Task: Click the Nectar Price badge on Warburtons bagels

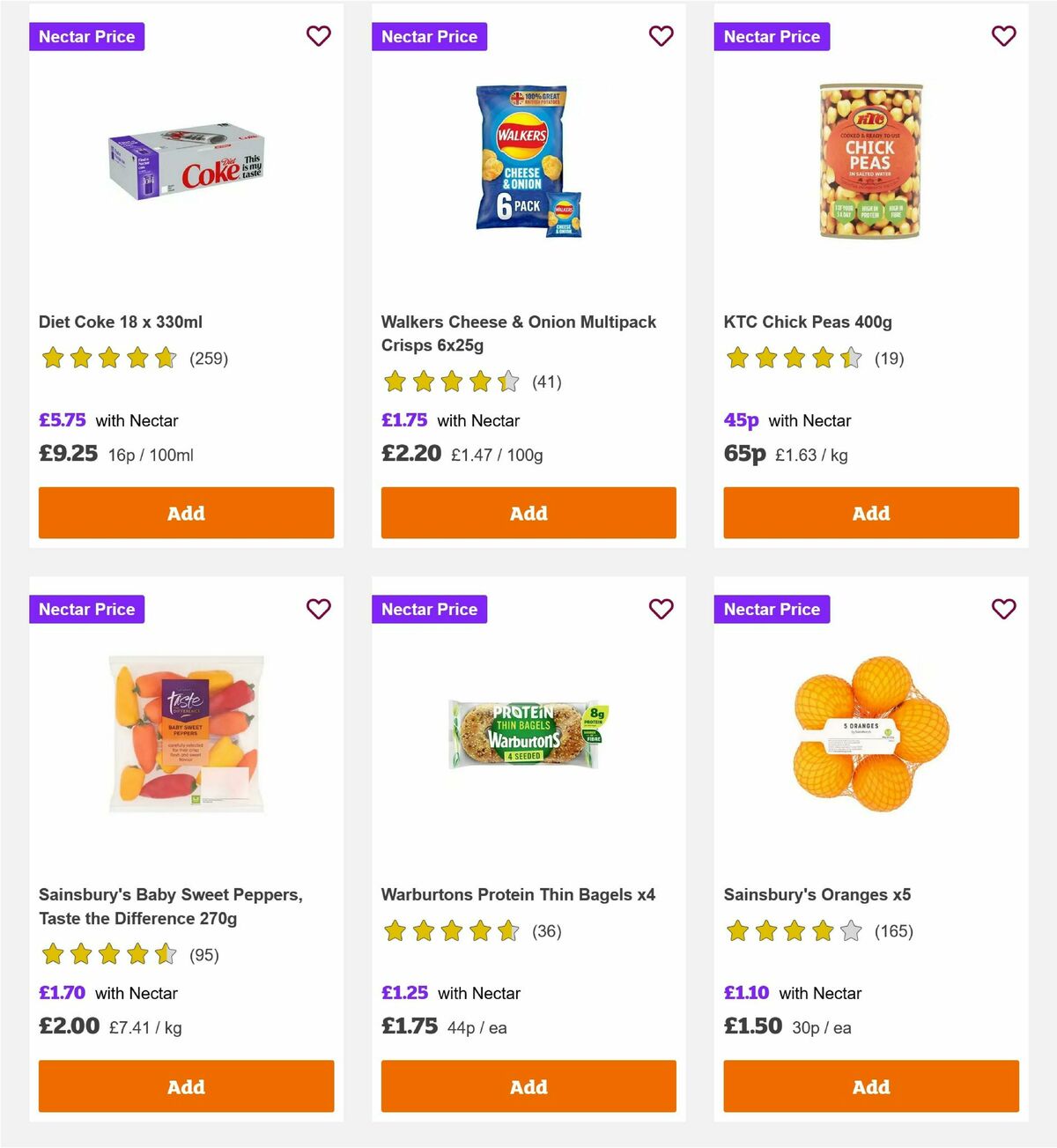Action: [x=429, y=609]
